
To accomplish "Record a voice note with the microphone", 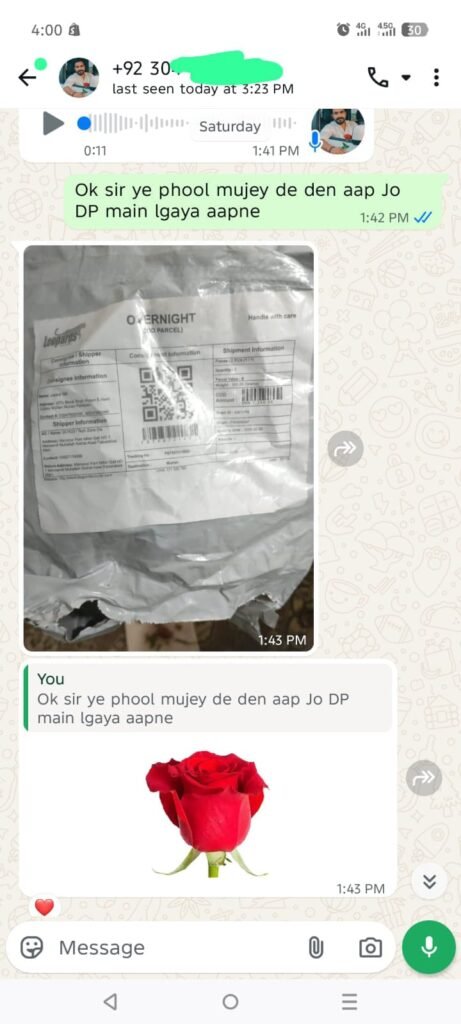I will 429,947.
